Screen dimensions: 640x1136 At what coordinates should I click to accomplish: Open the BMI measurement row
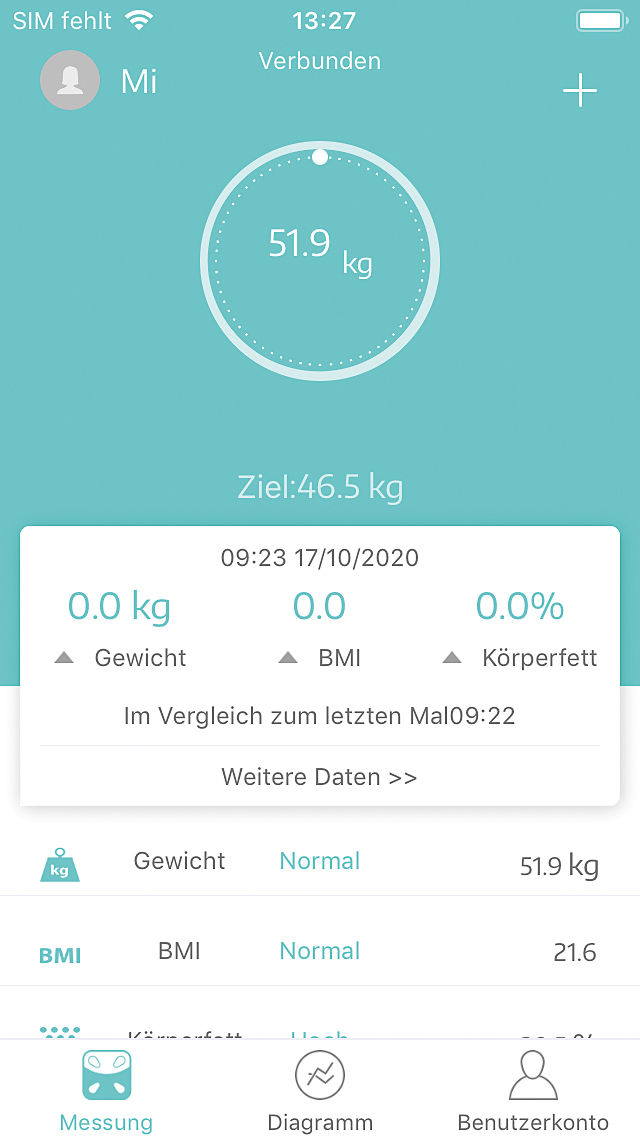tap(320, 952)
